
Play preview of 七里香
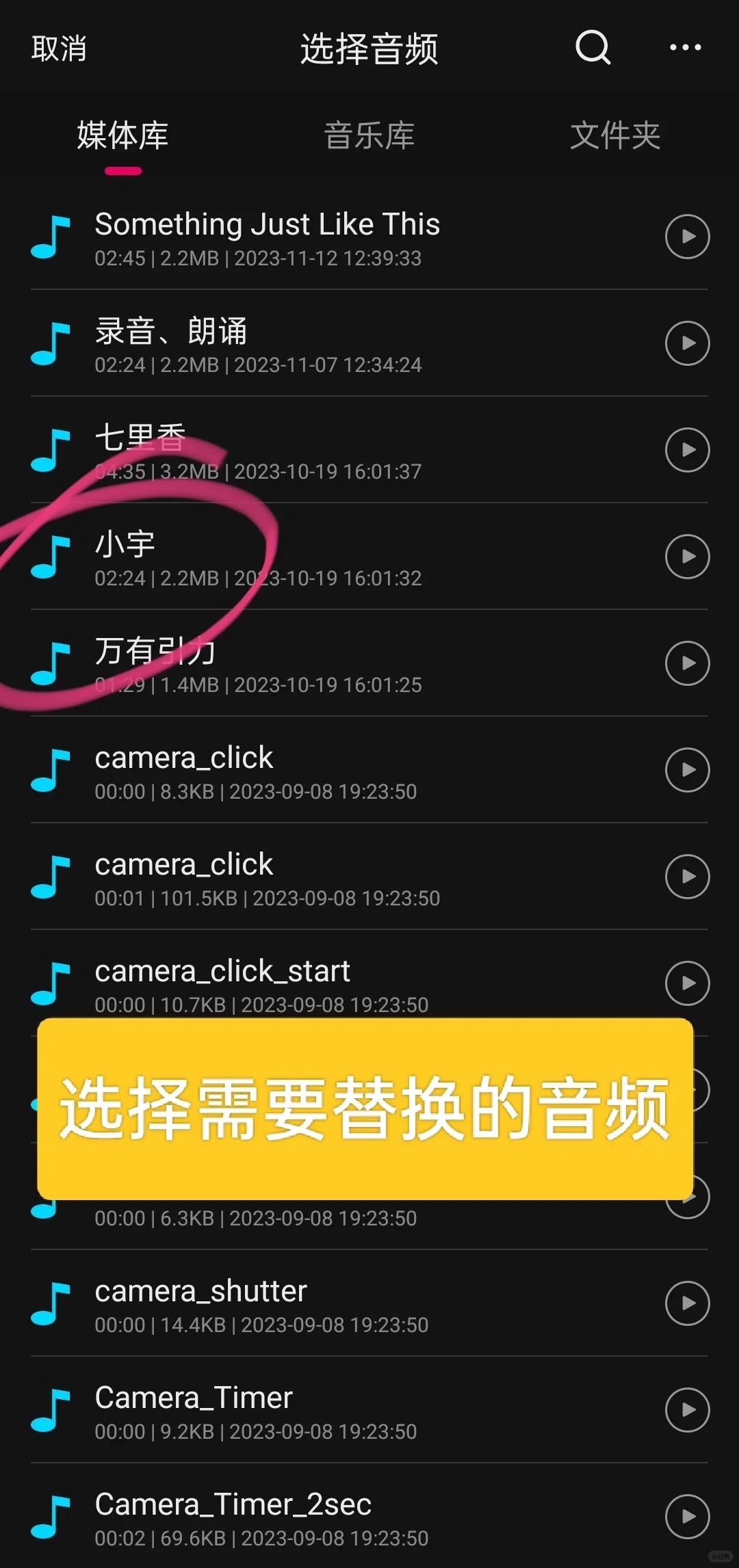pos(687,450)
